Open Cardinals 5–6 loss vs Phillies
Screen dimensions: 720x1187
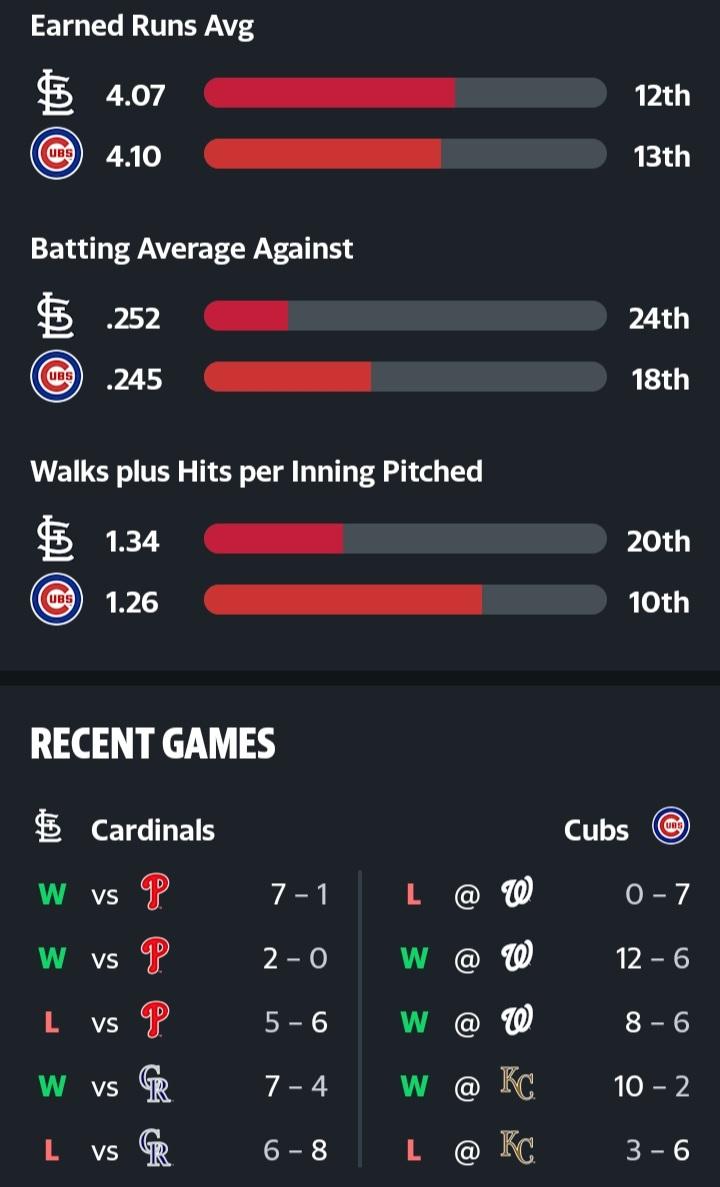pyautogui.click(x=182, y=1022)
